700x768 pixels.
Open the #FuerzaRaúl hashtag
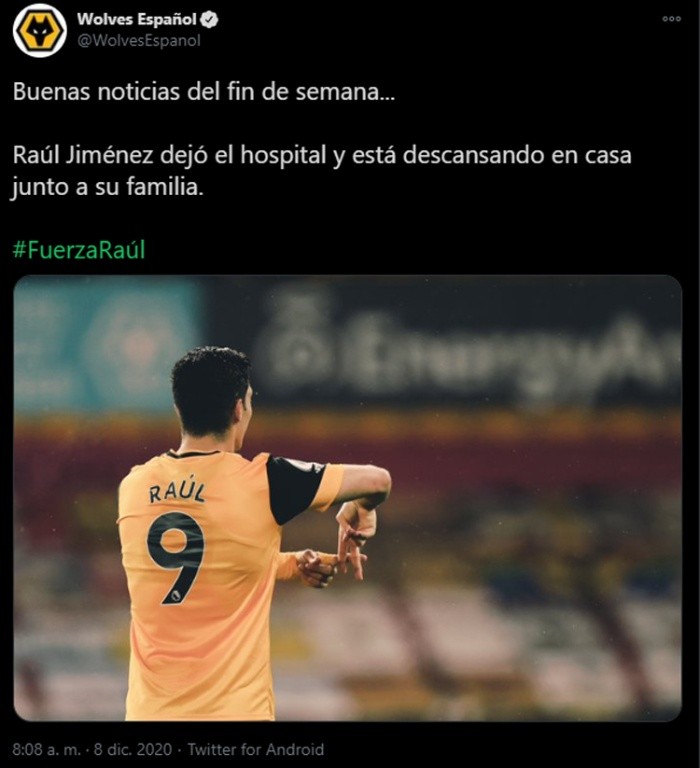[79, 250]
